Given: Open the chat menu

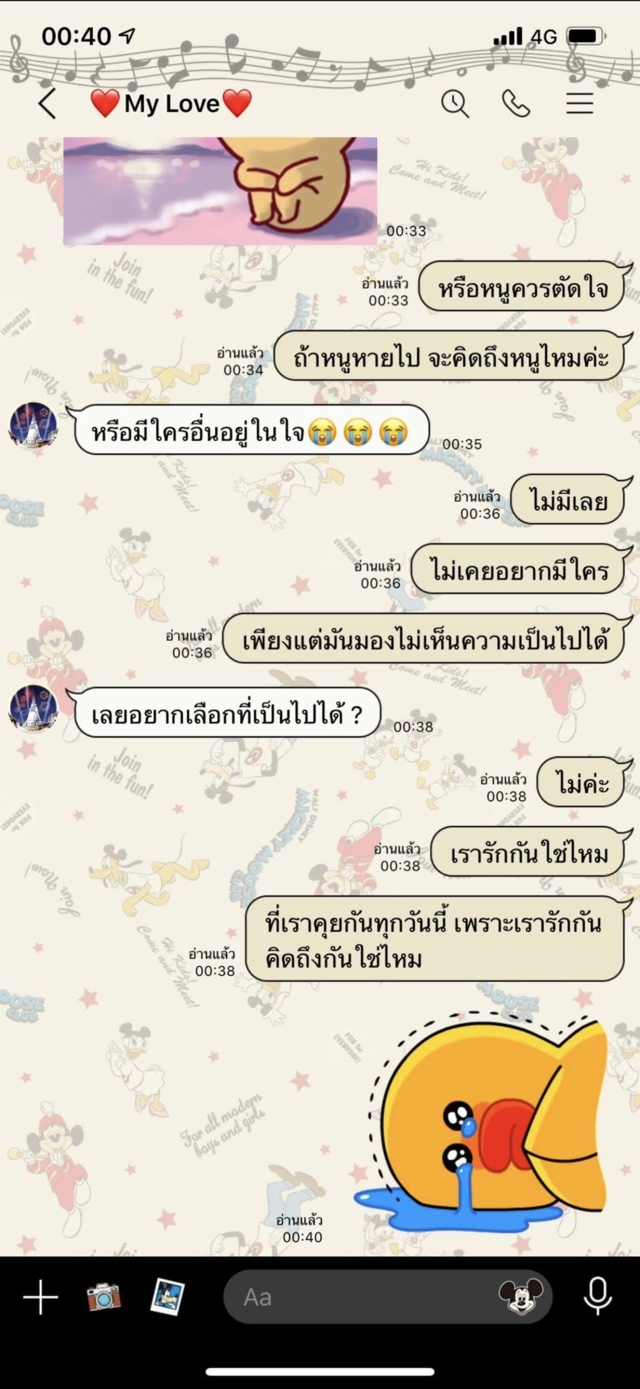Looking at the screenshot, I should pyautogui.click(x=579, y=103).
